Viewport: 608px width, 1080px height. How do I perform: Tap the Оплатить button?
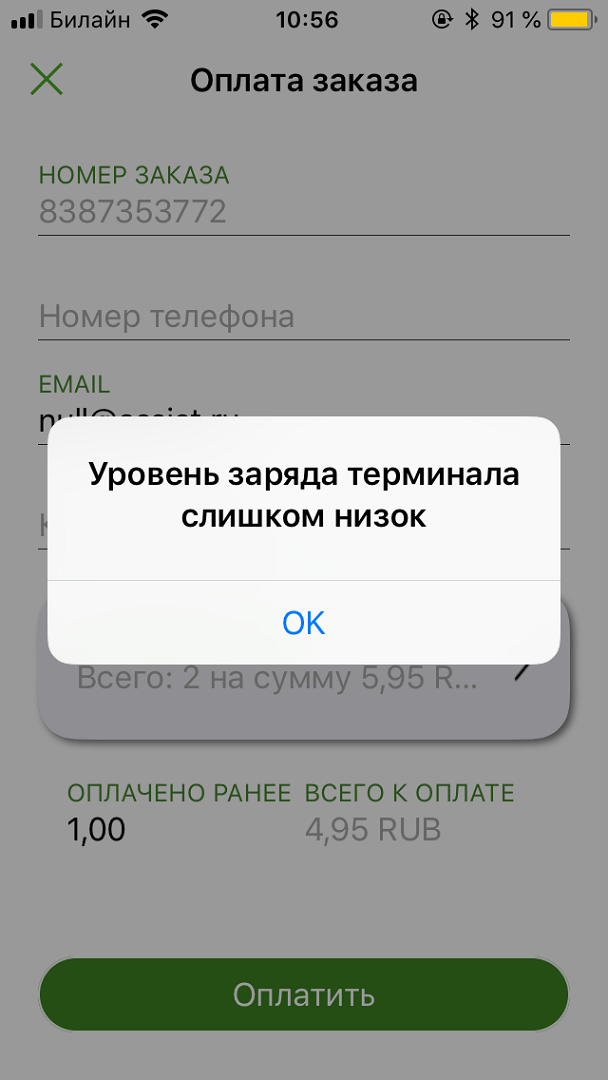pos(303,995)
